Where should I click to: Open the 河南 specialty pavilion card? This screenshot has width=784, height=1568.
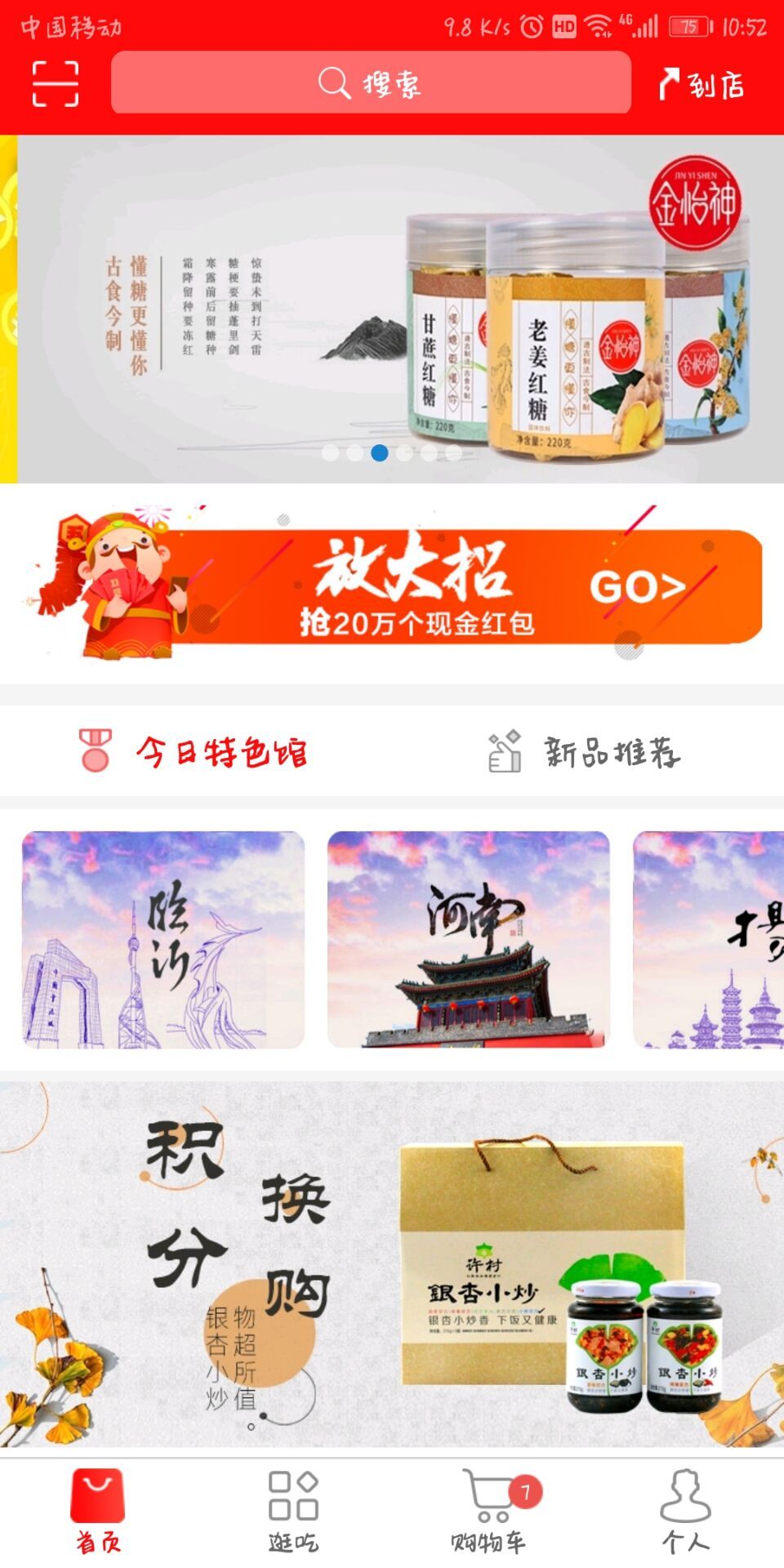click(x=469, y=939)
